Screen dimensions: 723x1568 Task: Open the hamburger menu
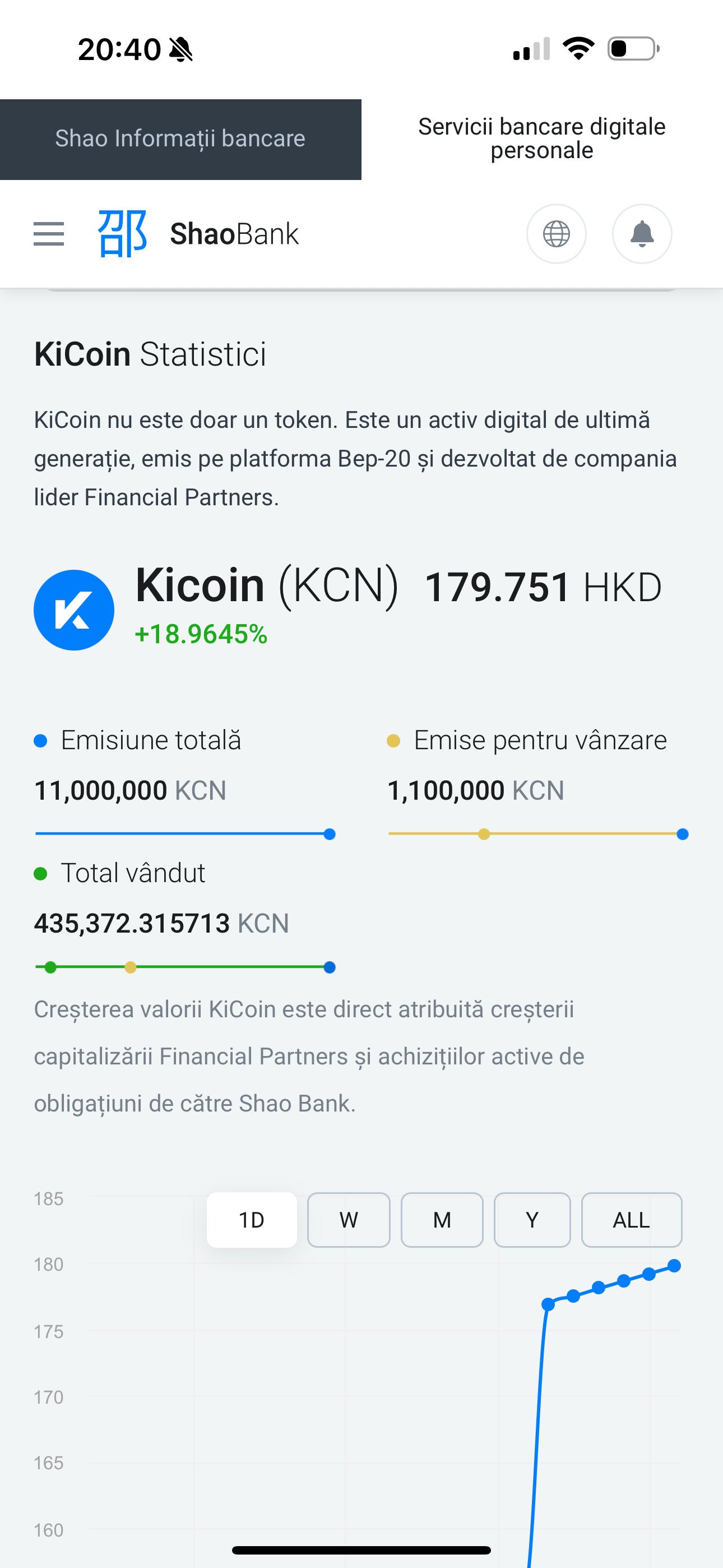click(49, 234)
